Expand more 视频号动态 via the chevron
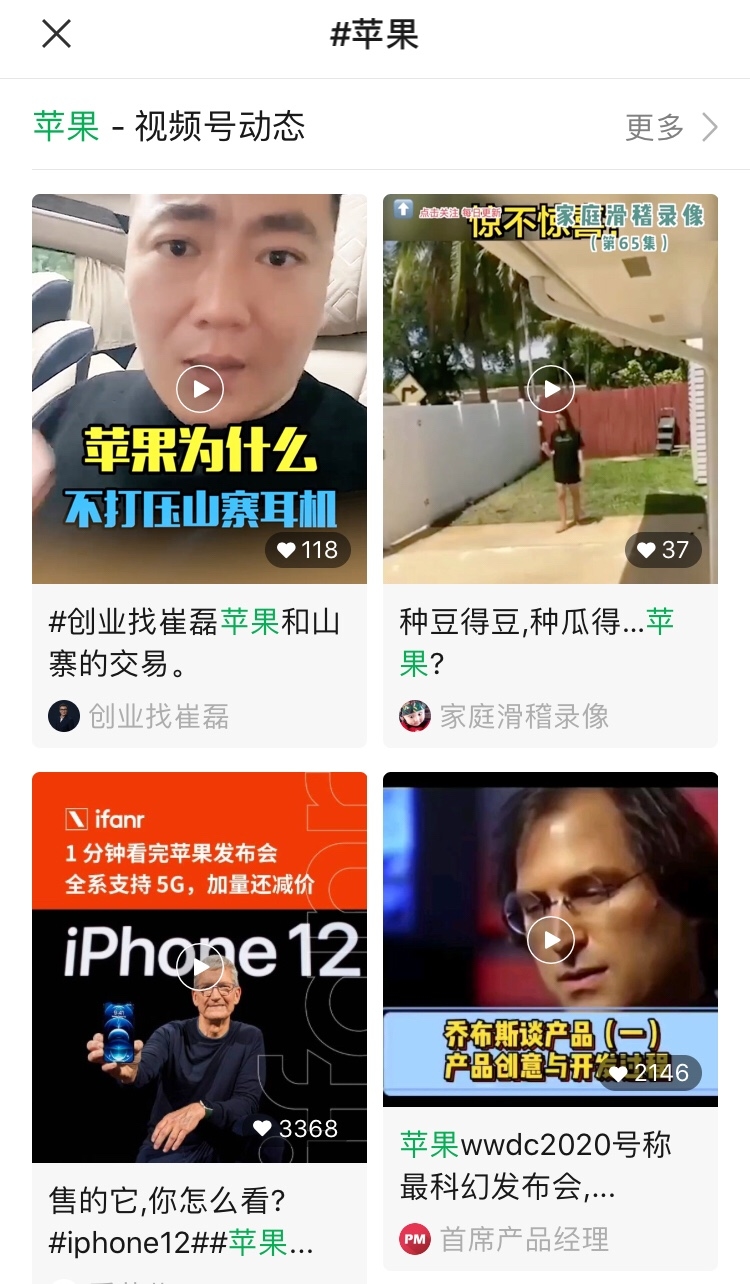750x1284 pixels. [x=707, y=127]
